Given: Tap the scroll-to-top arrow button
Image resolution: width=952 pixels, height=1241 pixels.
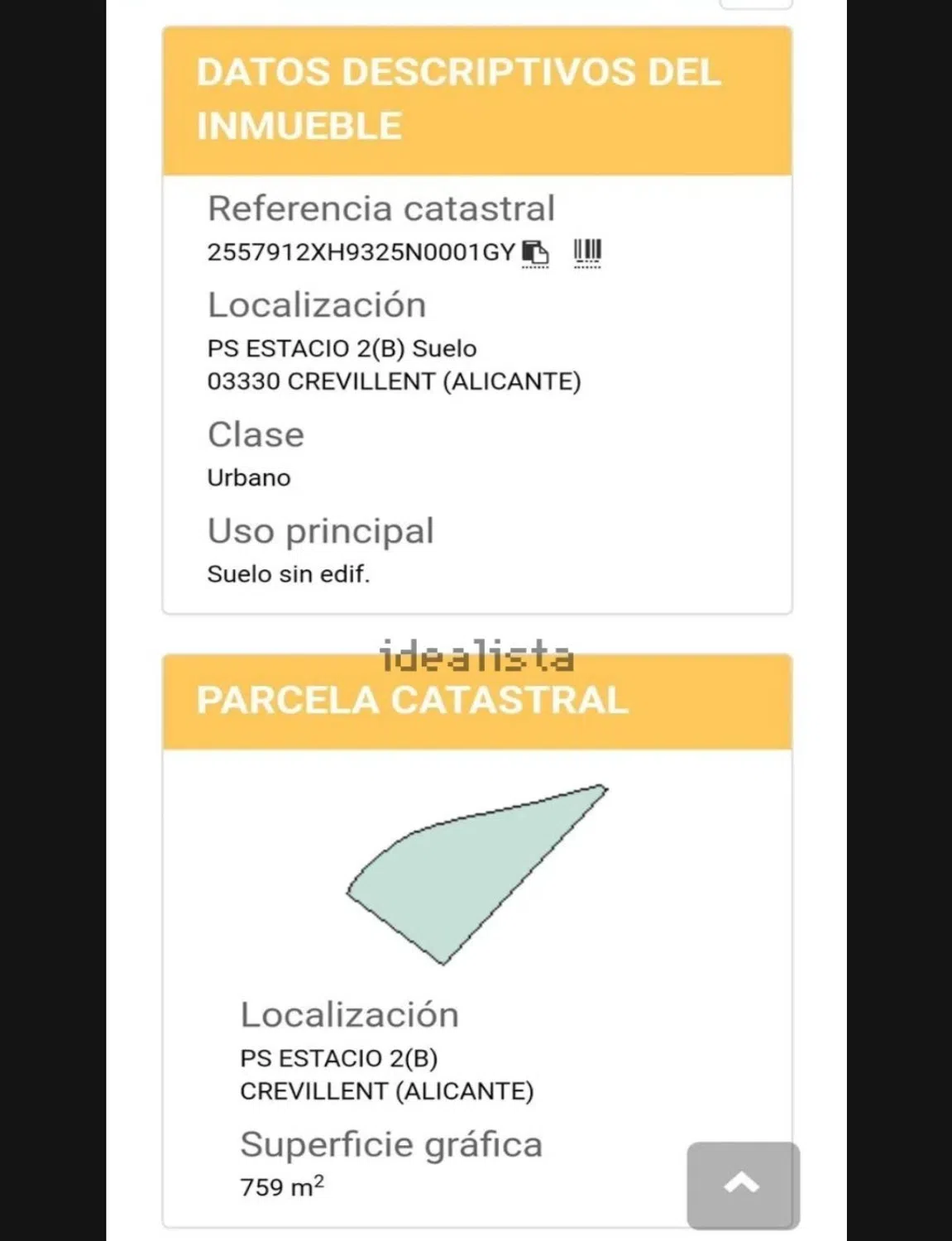Looking at the screenshot, I should (742, 1184).
